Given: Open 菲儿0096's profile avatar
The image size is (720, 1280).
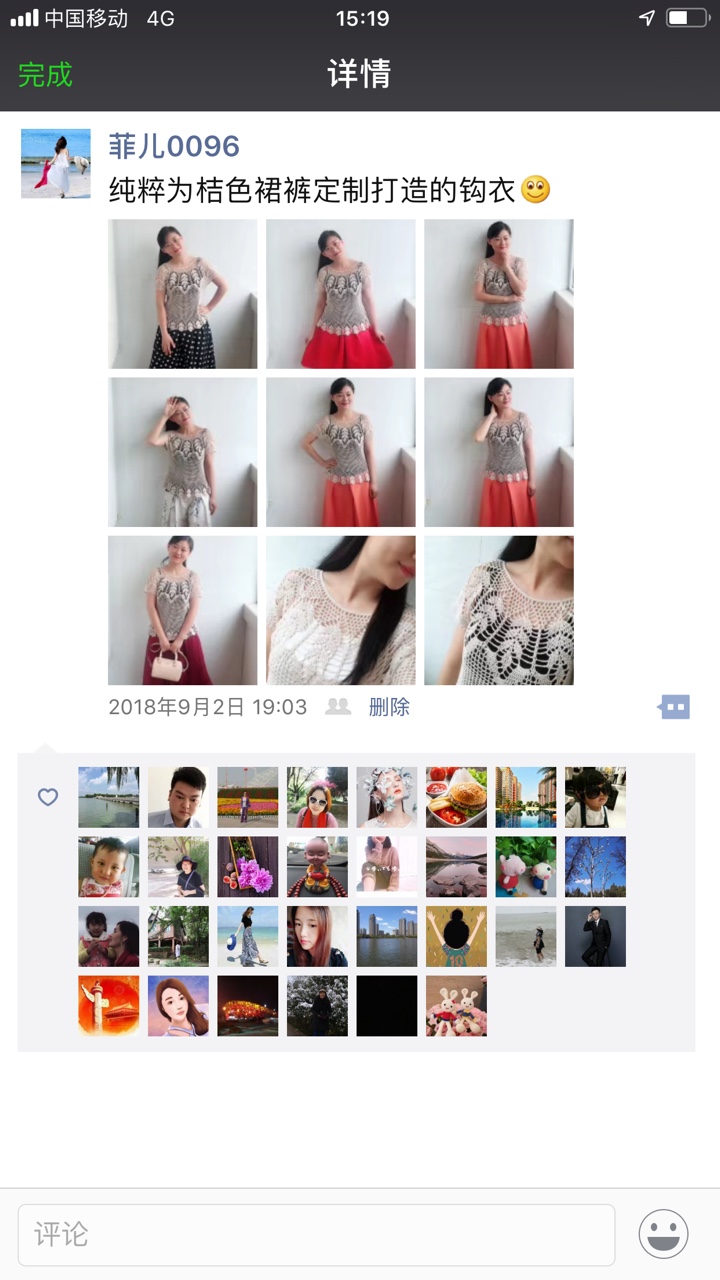Looking at the screenshot, I should (x=56, y=164).
